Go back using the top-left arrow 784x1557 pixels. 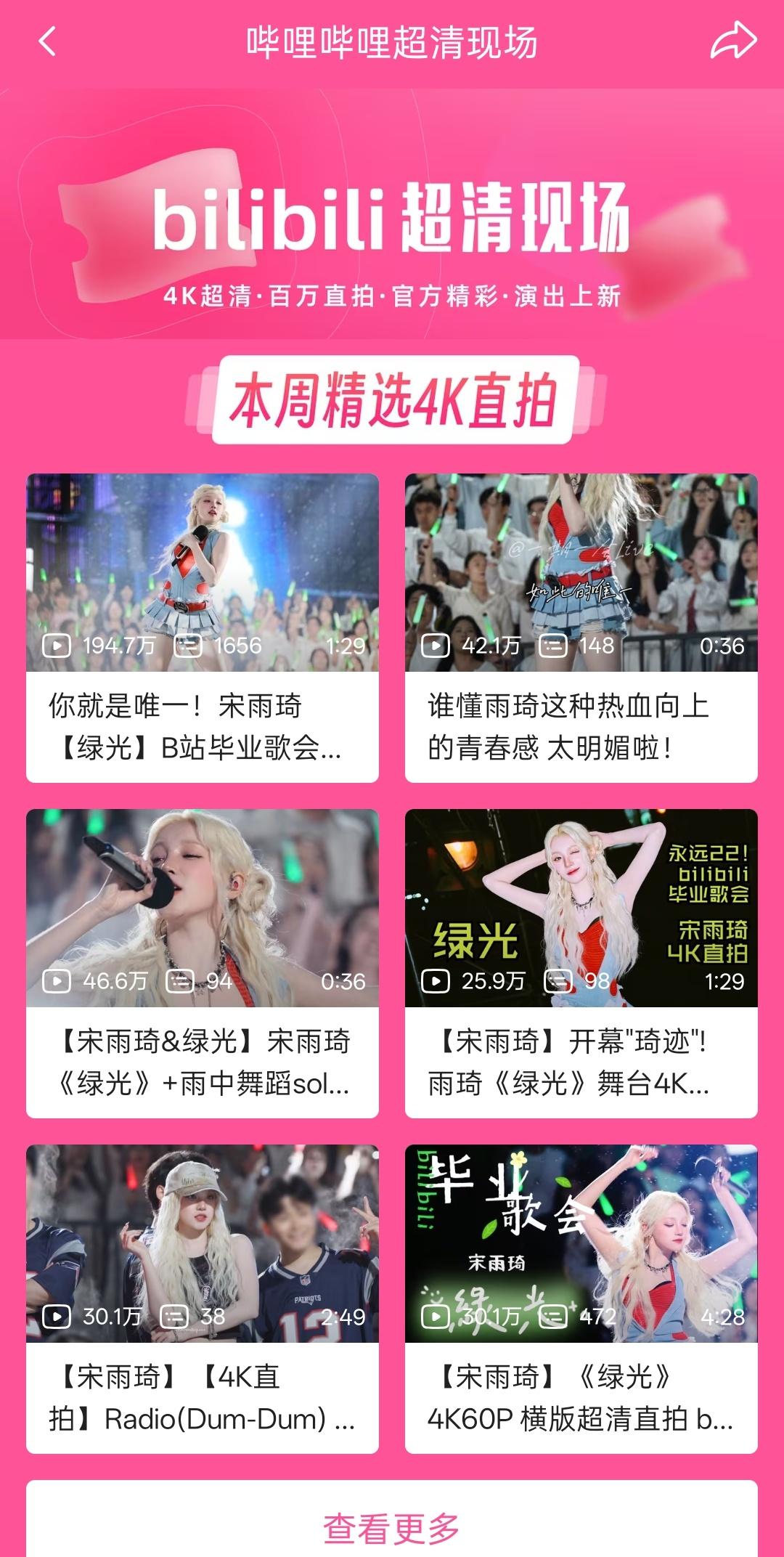coord(47,41)
